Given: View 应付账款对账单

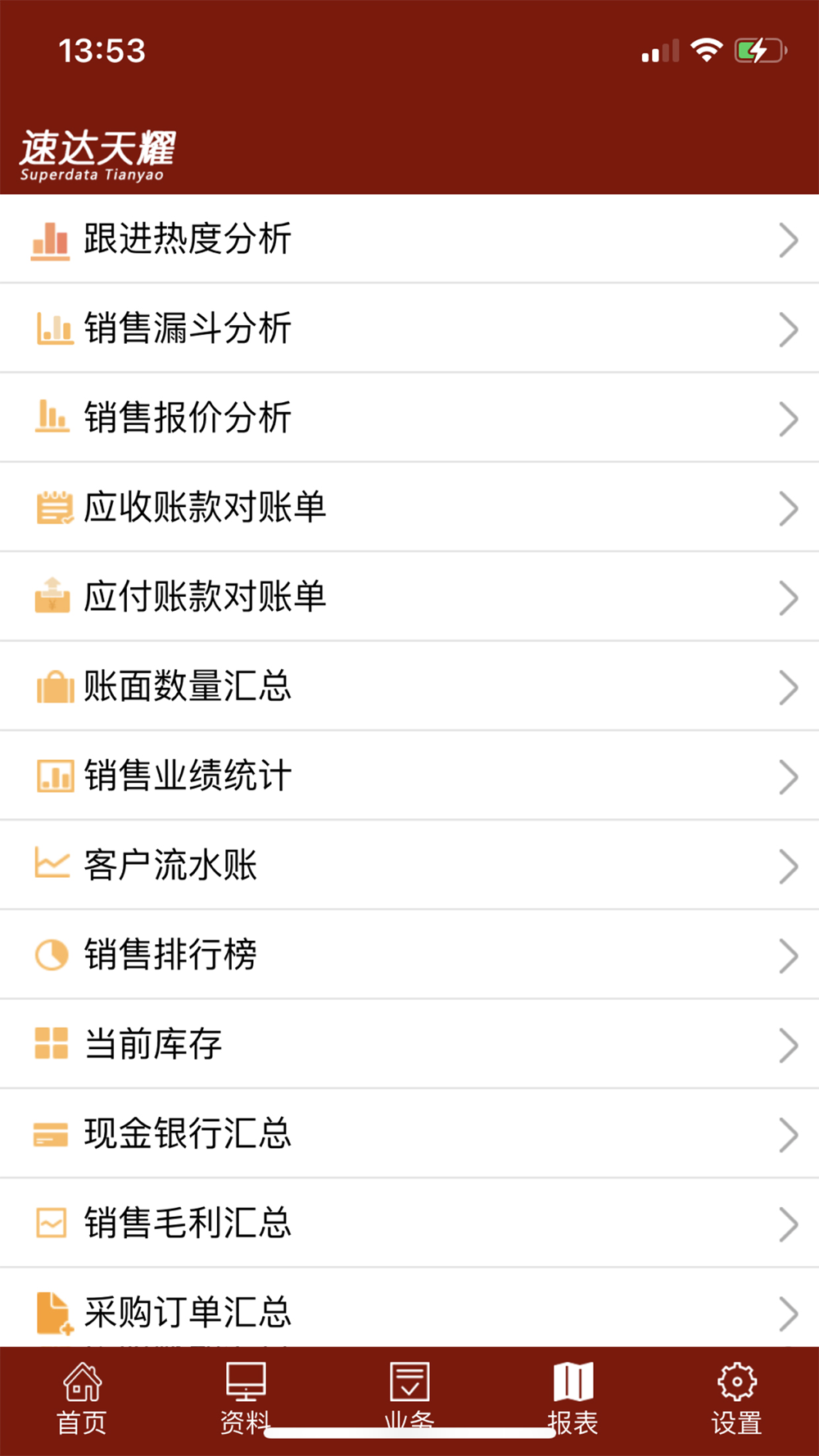Looking at the screenshot, I should pos(409,596).
